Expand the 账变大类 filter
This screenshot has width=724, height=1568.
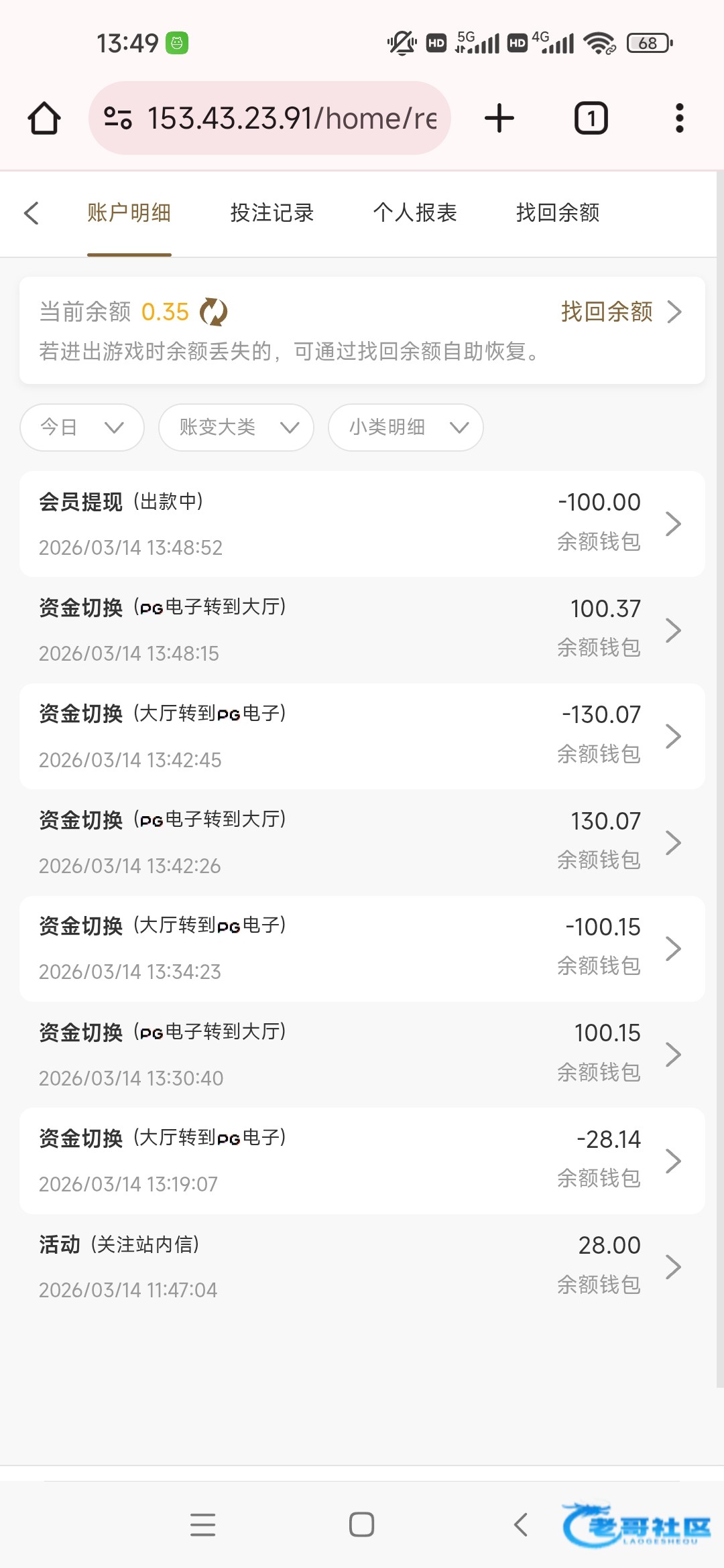(236, 428)
